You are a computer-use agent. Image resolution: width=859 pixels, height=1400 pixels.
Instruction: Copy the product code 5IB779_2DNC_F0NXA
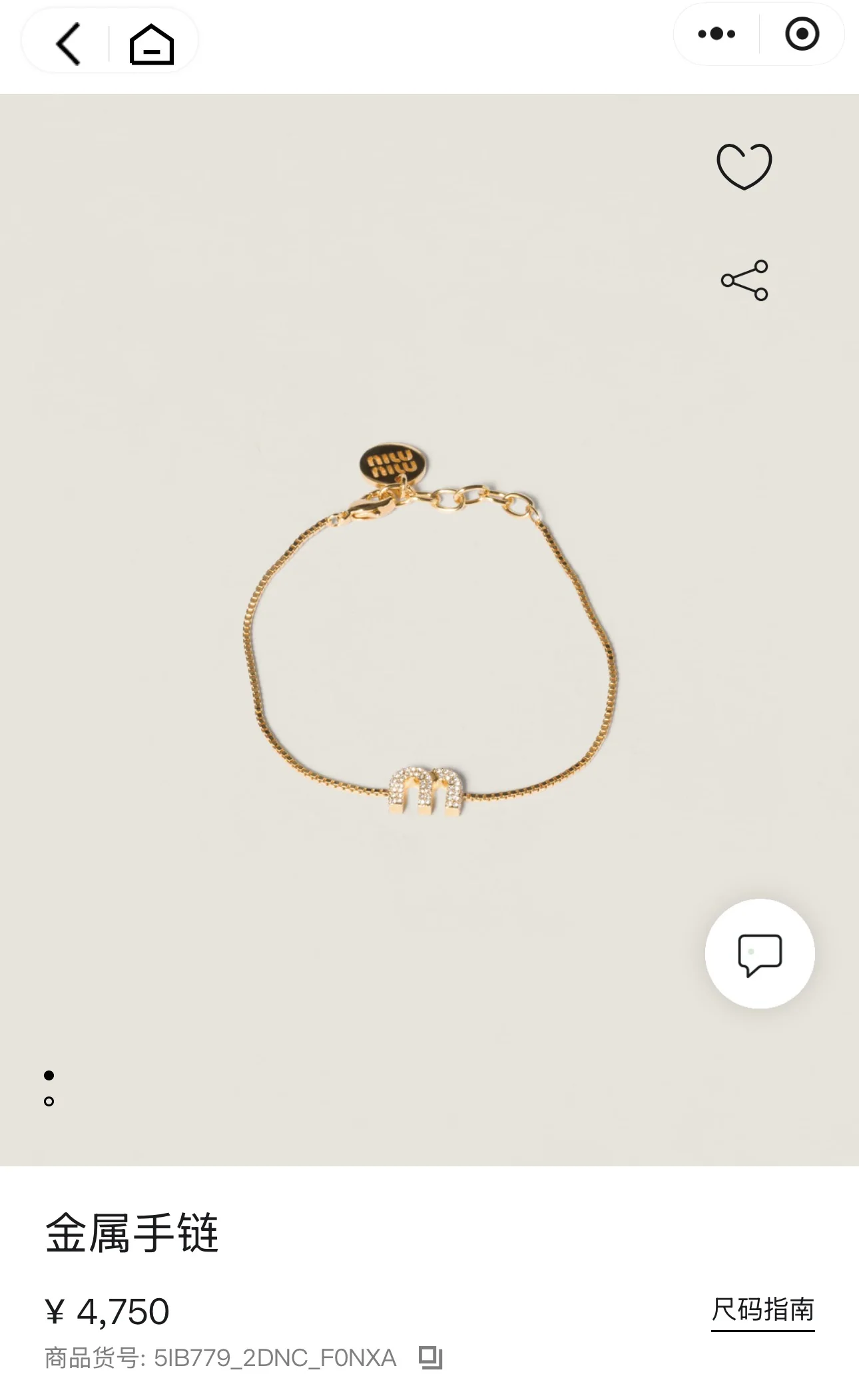pyautogui.click(x=430, y=1357)
